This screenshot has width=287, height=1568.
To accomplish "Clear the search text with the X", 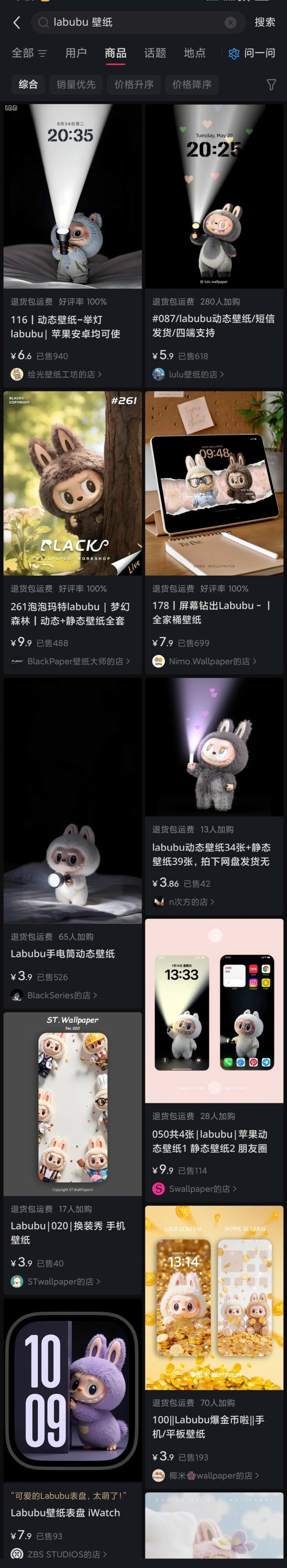I will (230, 22).
